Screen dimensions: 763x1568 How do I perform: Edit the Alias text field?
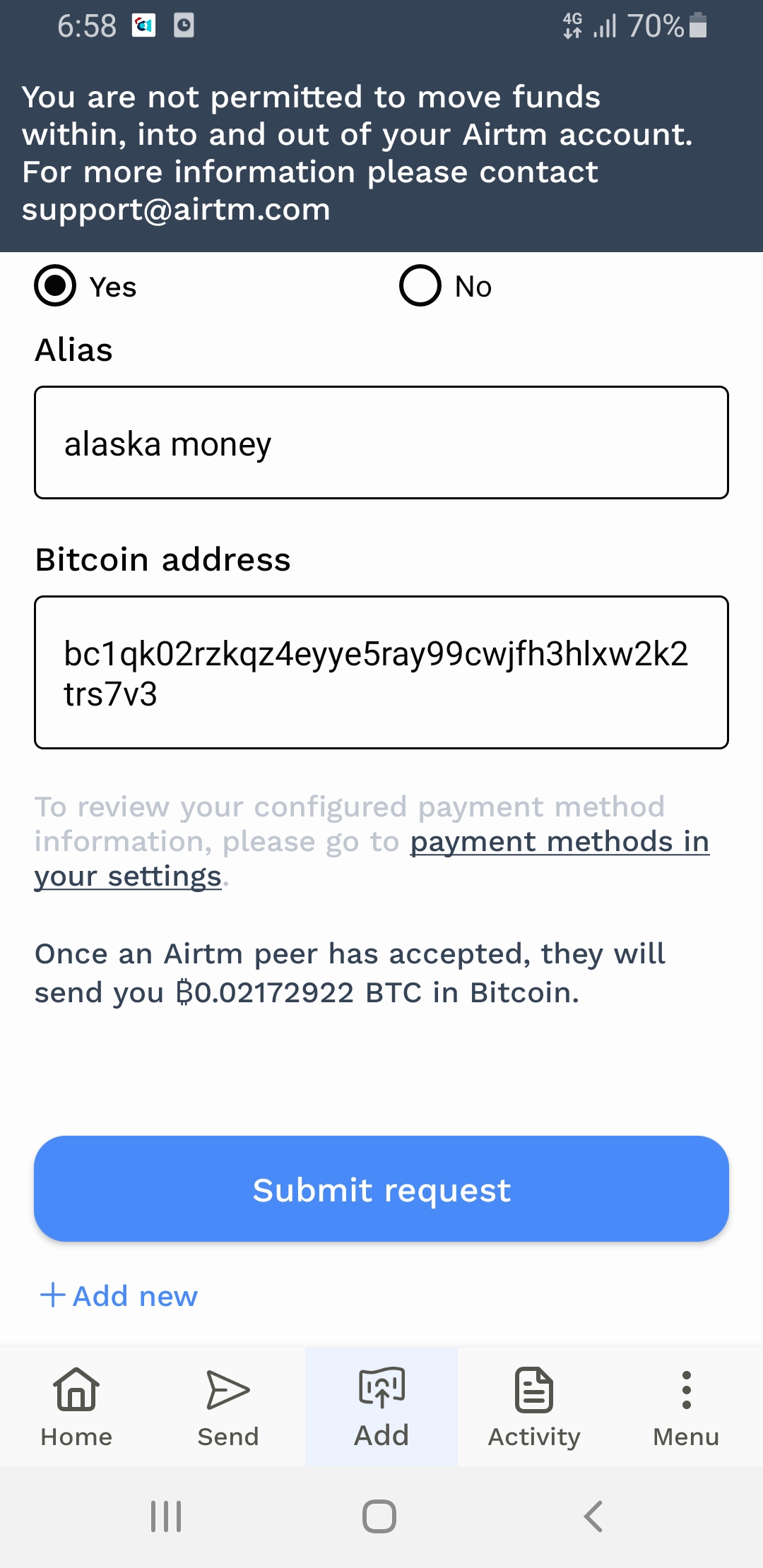click(x=381, y=443)
